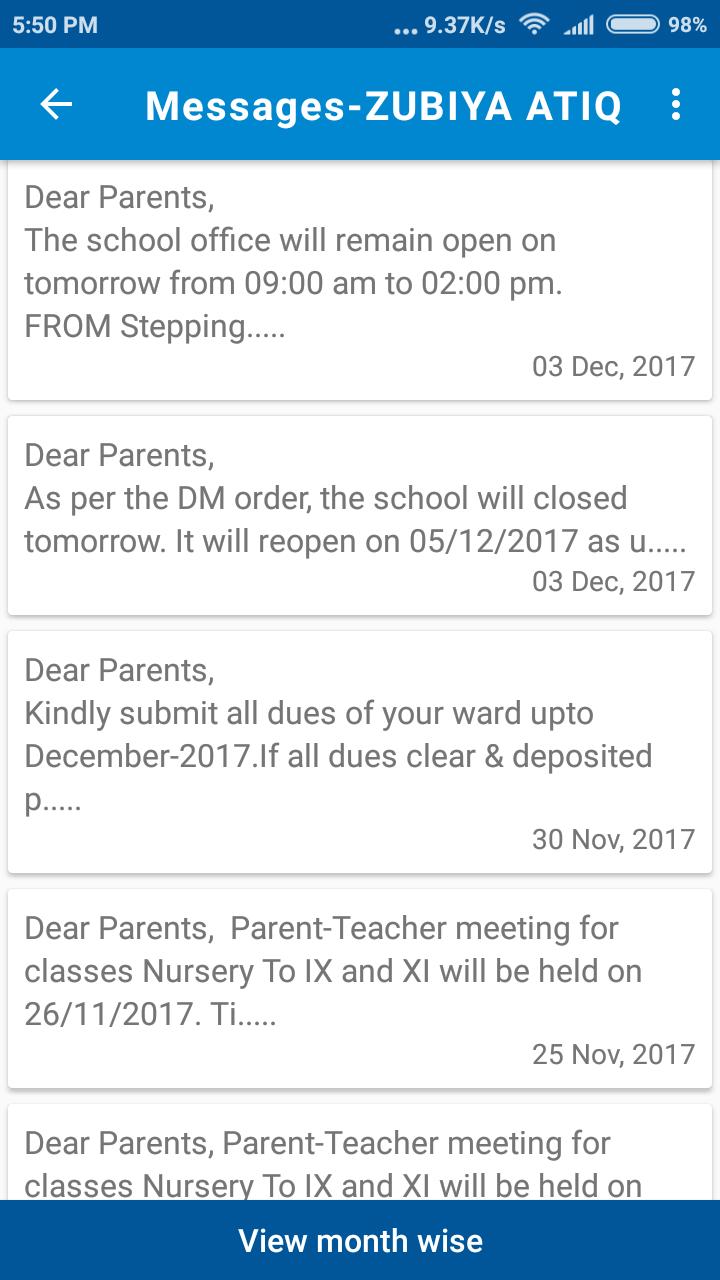Screen dimensions: 720x1280
Task: Open the 25 Nov Parent-Teacher meeting message
Action: (360, 988)
